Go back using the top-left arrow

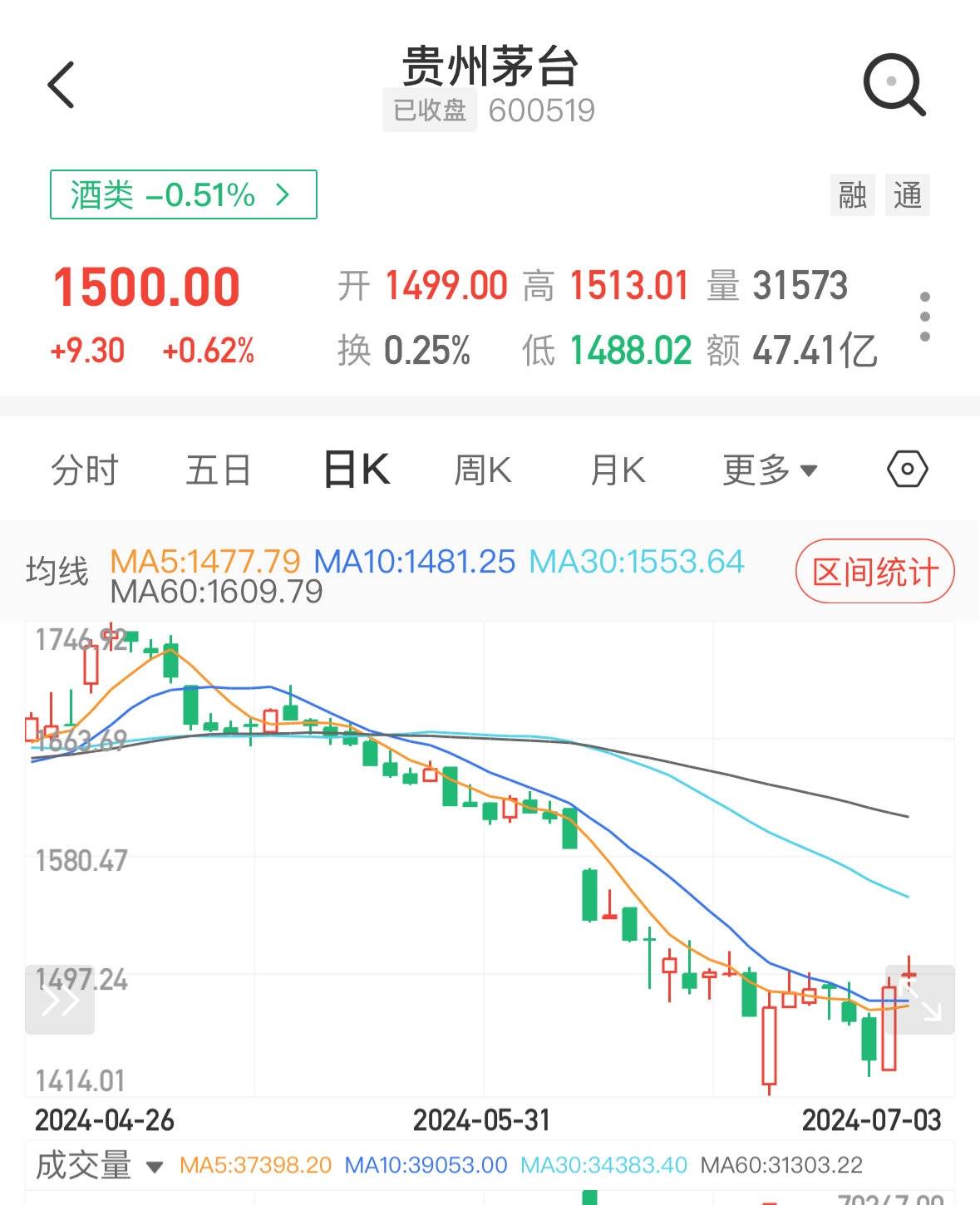point(62,85)
